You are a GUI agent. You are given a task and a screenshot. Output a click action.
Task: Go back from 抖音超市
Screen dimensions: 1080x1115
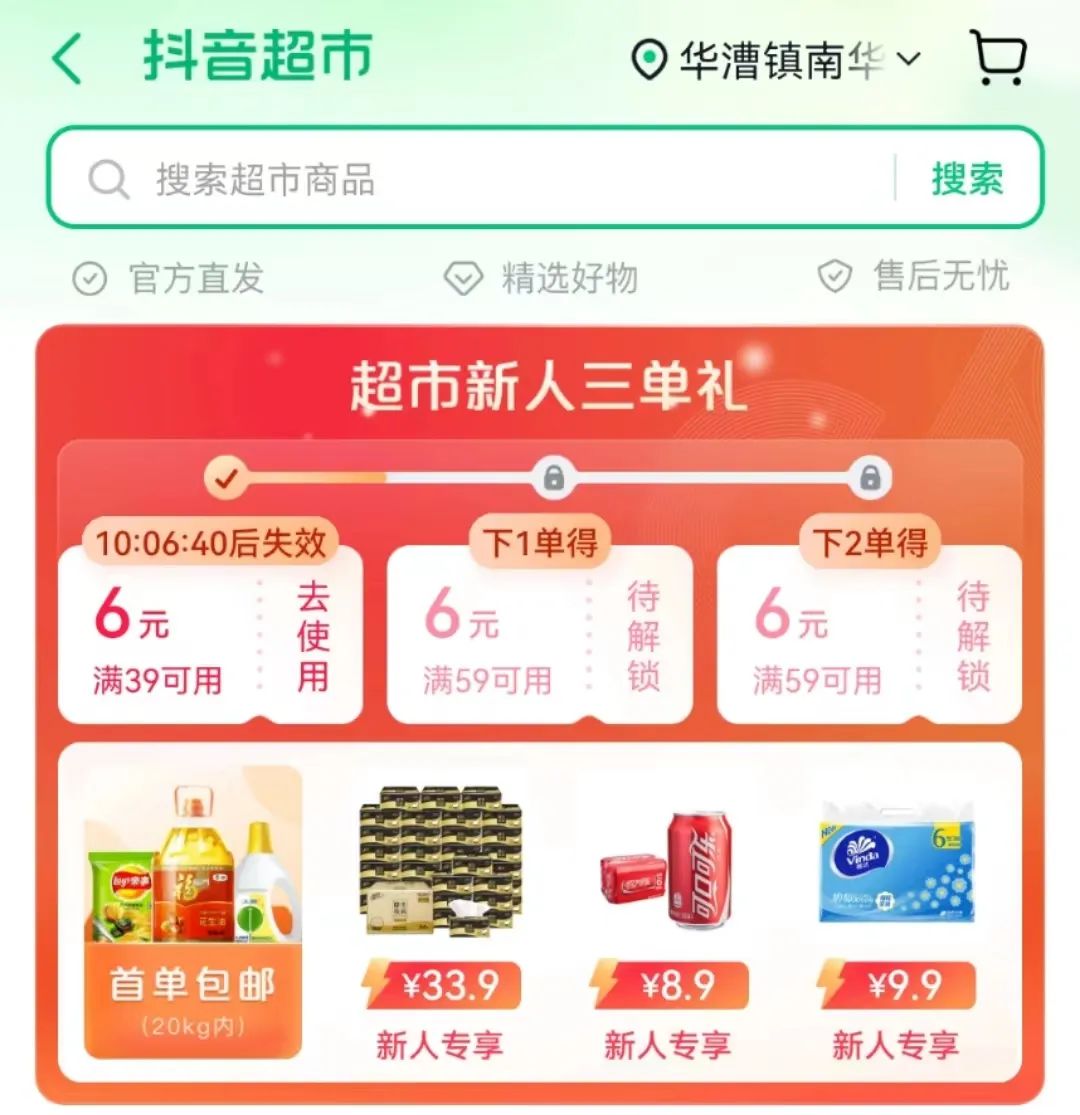tap(68, 58)
